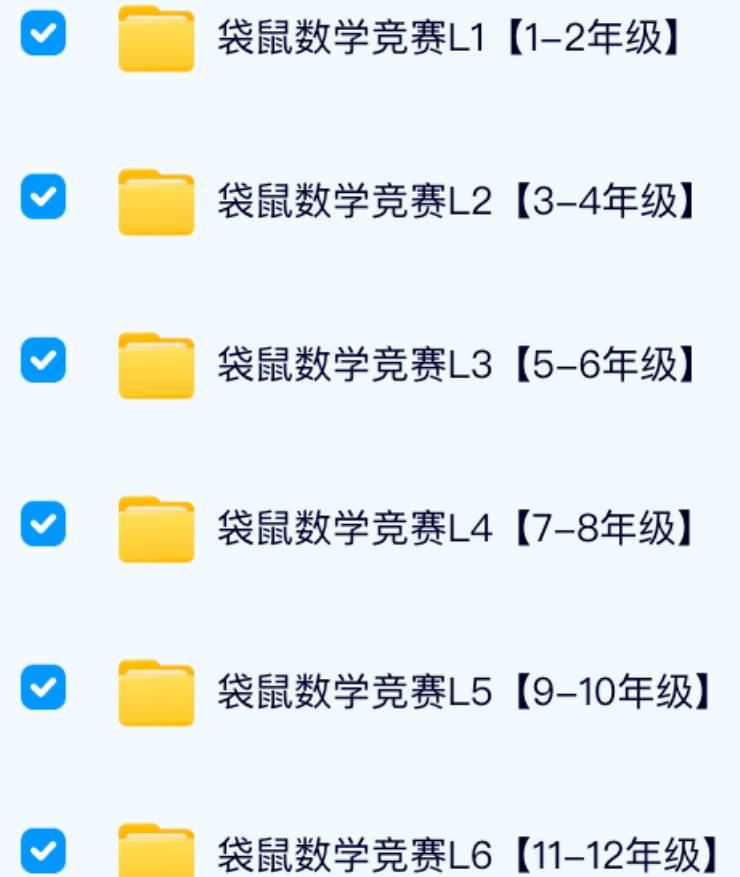Deselect the checkbox for L2【3-4年级】
The image size is (740, 877).
click(x=43, y=197)
